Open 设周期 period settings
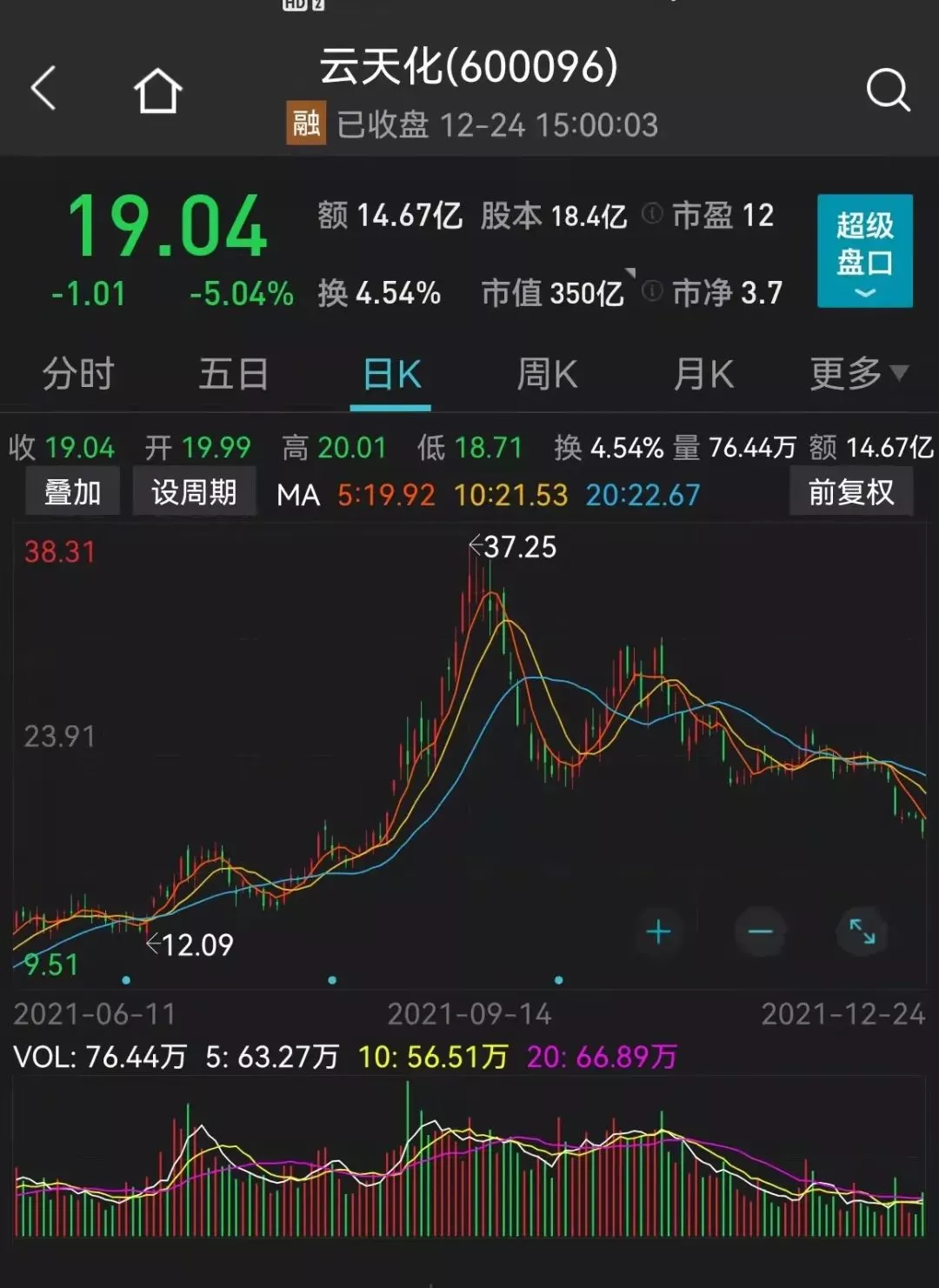The width and height of the screenshot is (939, 1288). tap(194, 492)
